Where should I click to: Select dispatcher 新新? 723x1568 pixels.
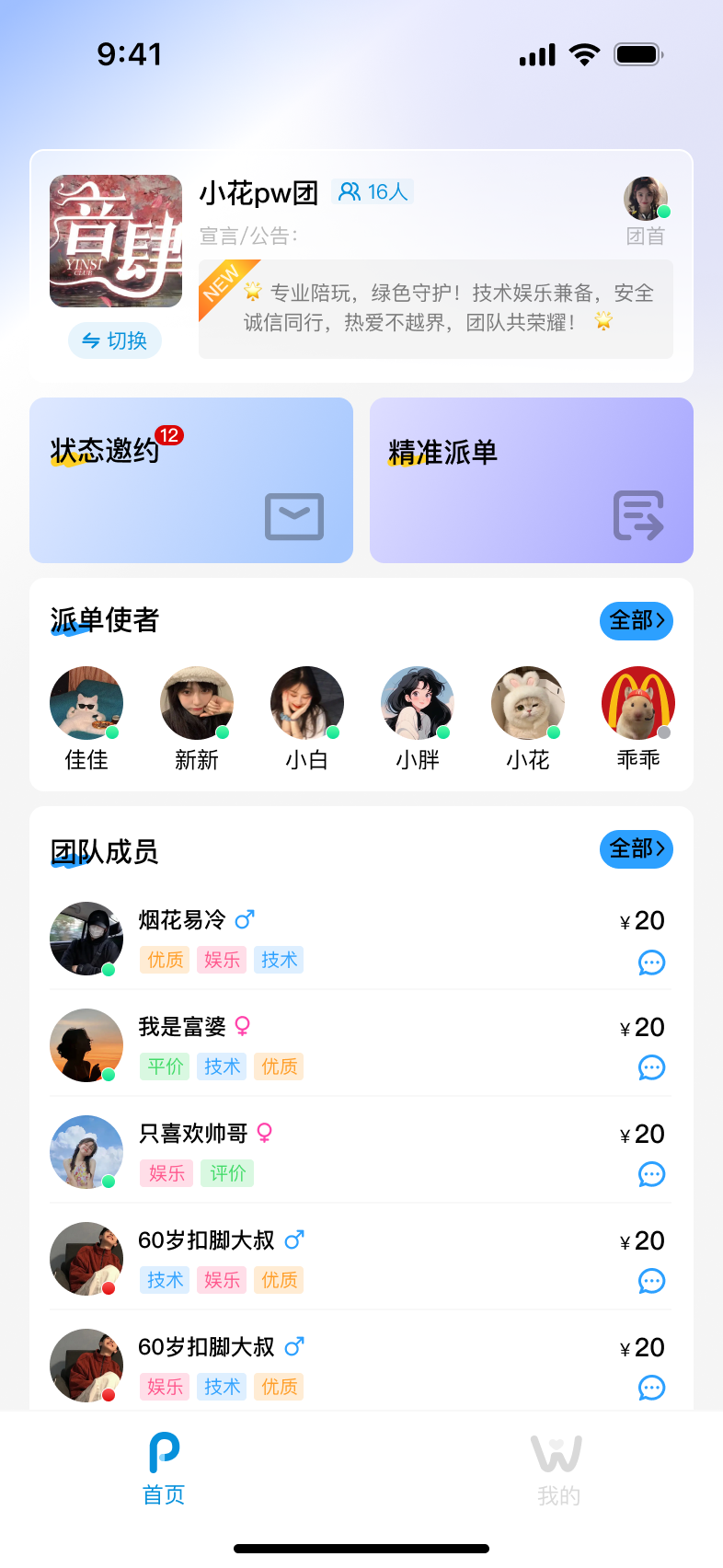coord(197,704)
